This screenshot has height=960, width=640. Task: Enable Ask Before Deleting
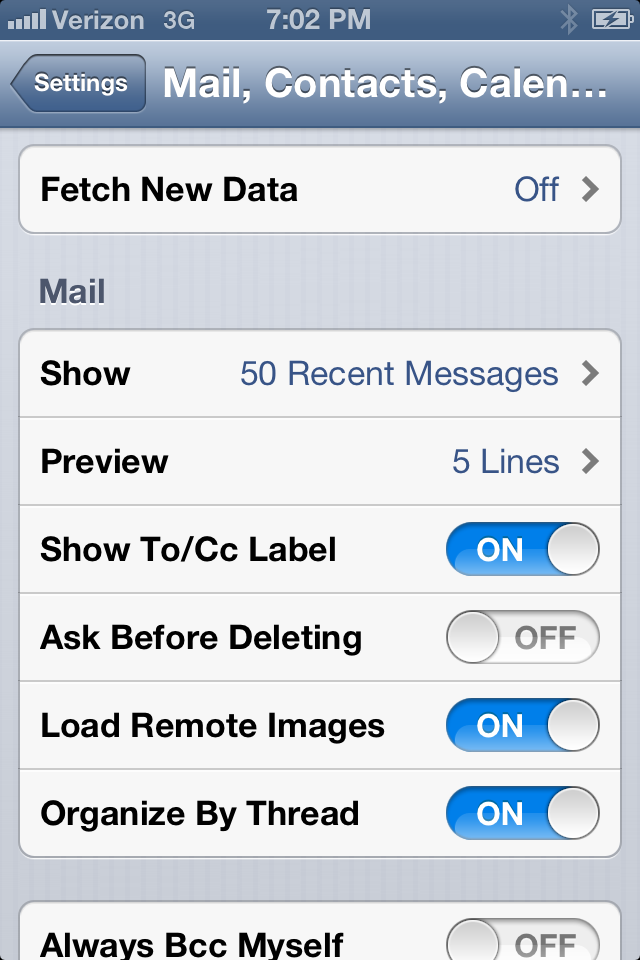tap(522, 638)
